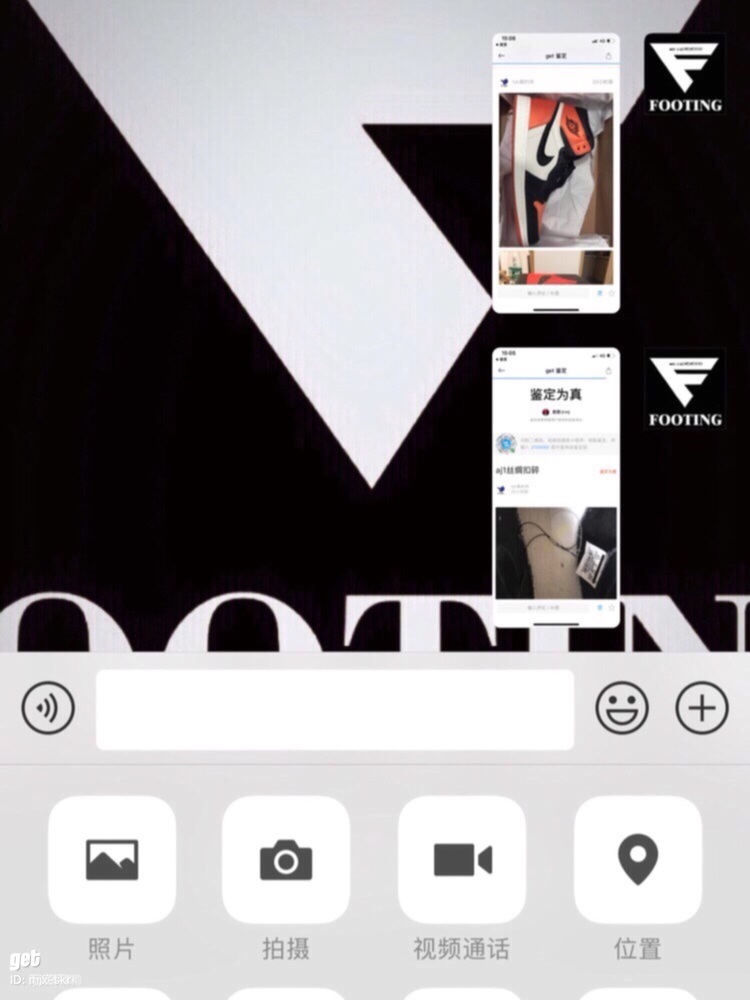Close the plus attachment panel
Viewport: 750px width, 1000px height.
701,709
